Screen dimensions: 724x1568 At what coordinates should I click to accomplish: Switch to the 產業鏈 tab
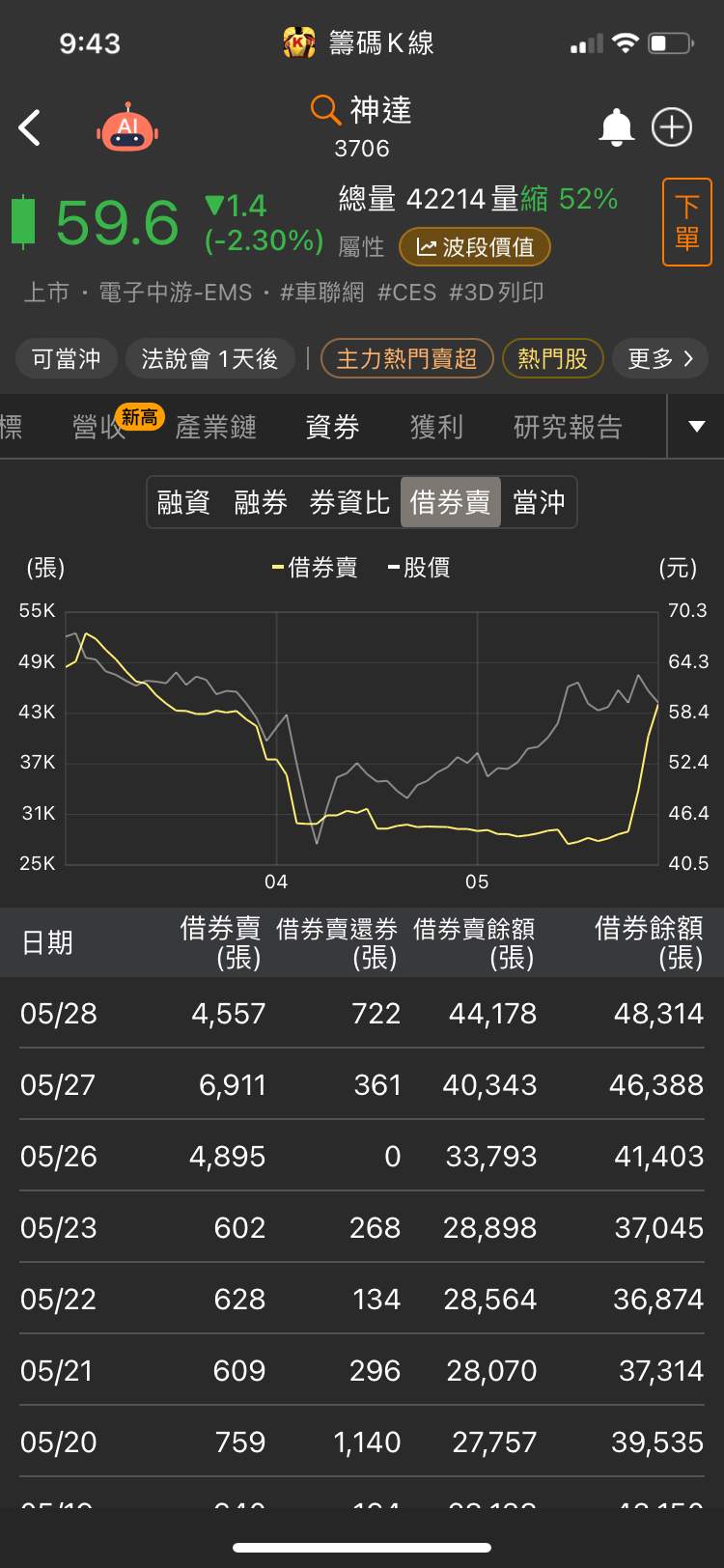pyautogui.click(x=216, y=427)
